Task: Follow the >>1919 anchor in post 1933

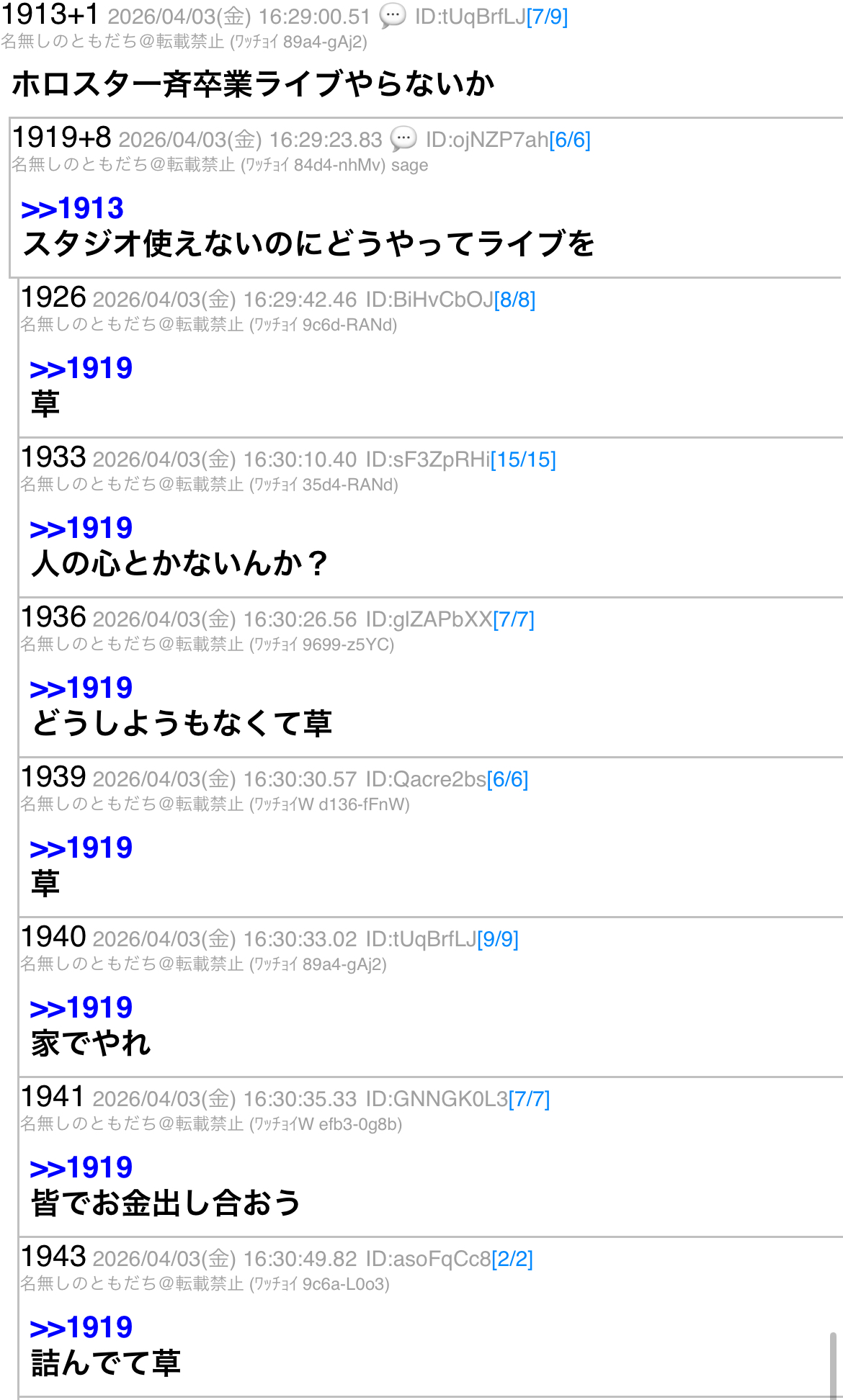Action: tap(81, 529)
